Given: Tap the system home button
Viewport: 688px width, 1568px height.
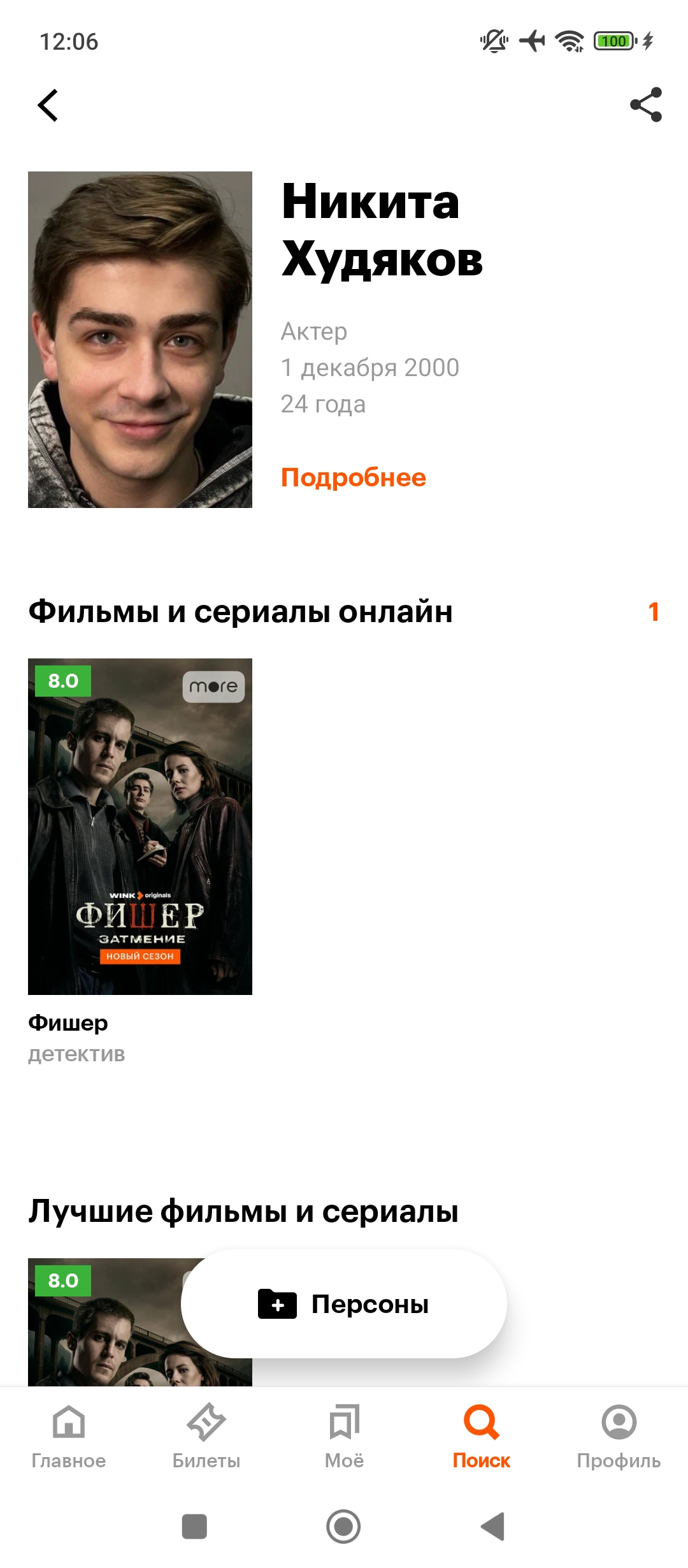Looking at the screenshot, I should click(343, 1527).
